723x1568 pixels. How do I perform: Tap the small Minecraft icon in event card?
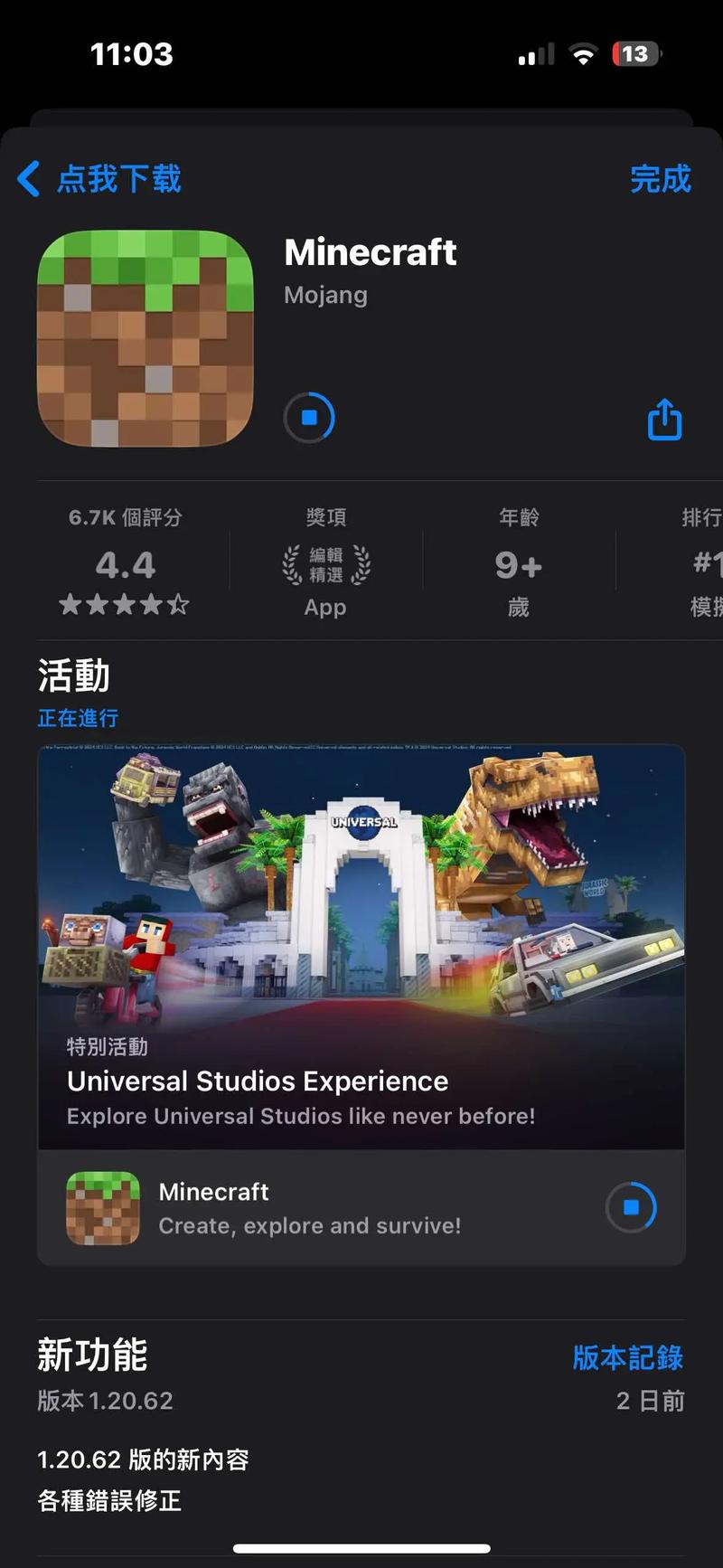pyautogui.click(x=102, y=1207)
